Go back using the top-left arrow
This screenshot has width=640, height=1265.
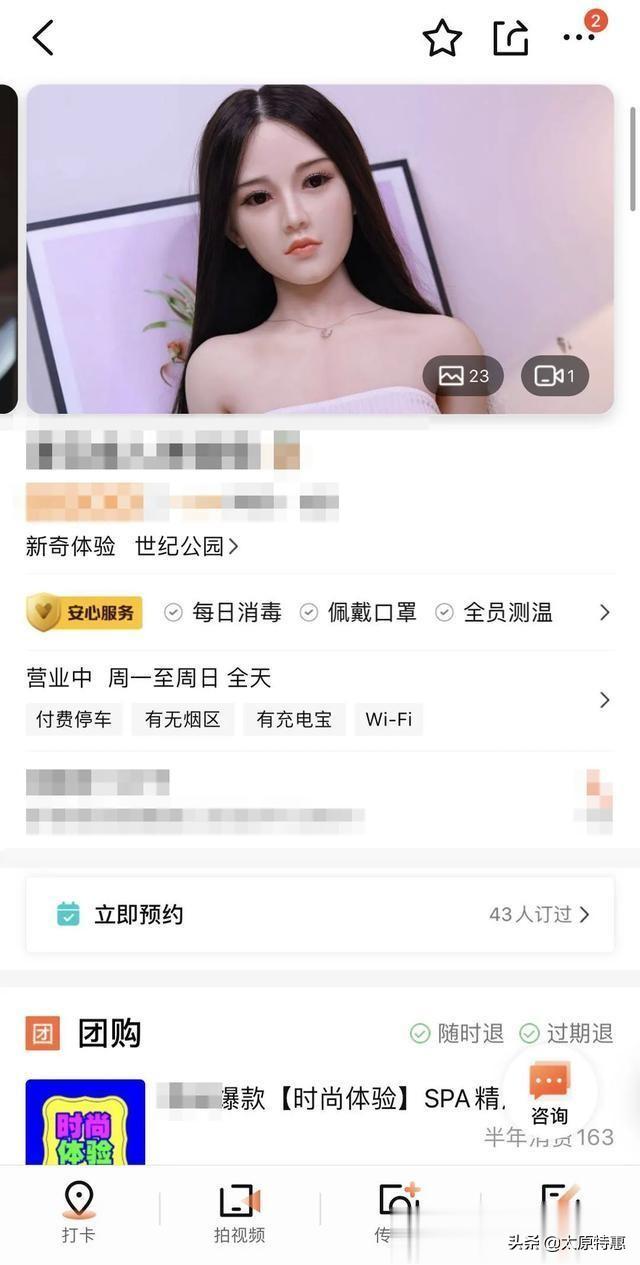42,38
